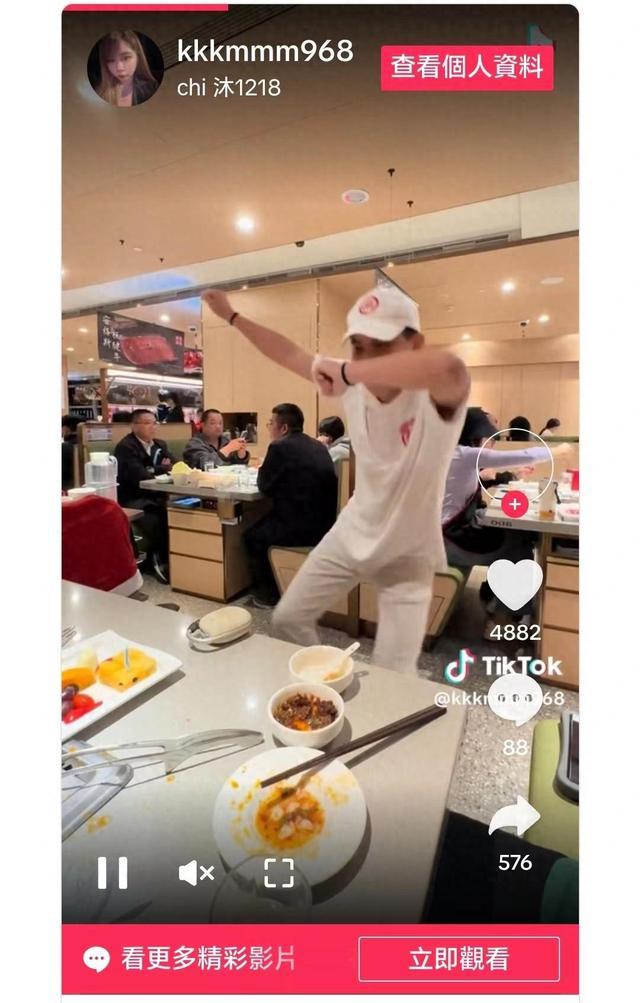Open kkkmmm968's profile avatar

tap(125, 68)
